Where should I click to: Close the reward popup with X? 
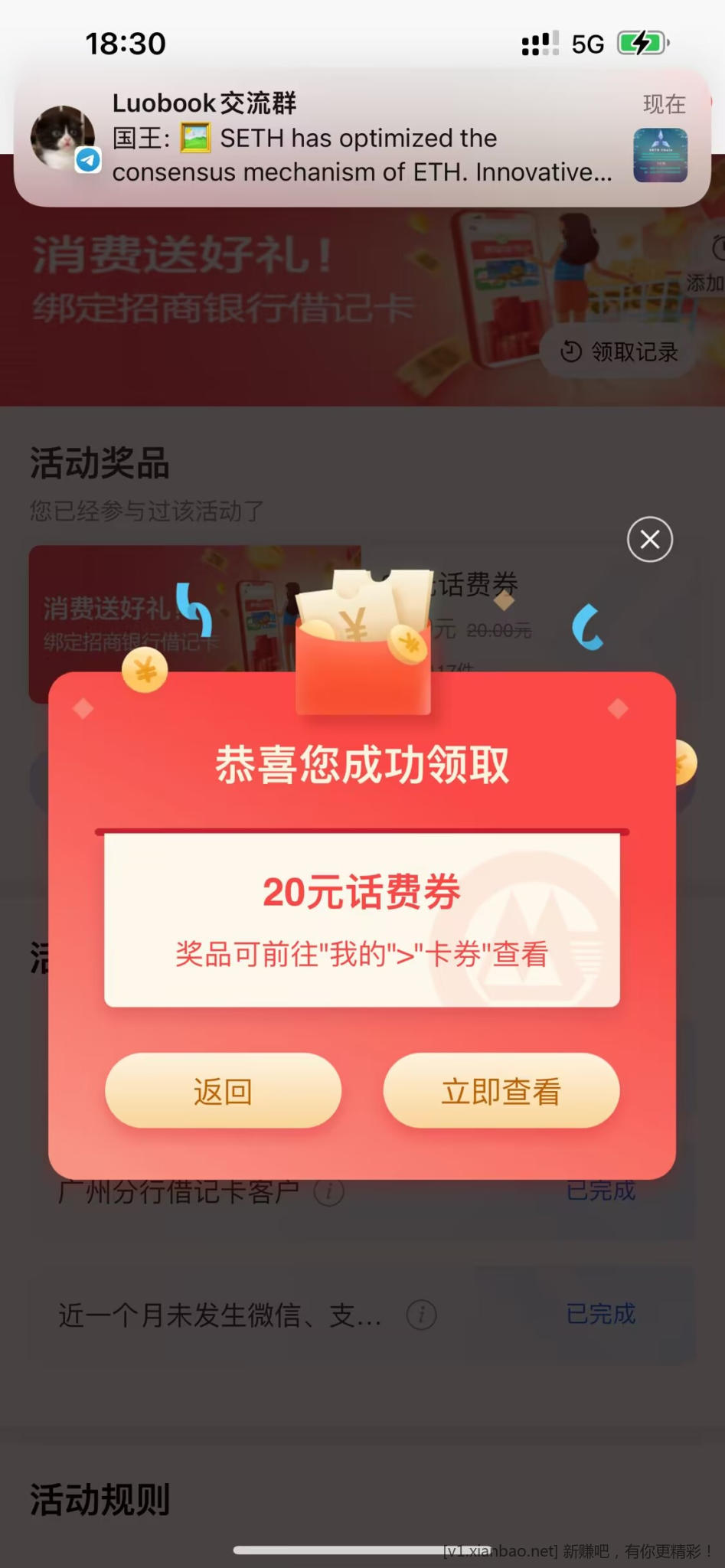click(x=649, y=540)
